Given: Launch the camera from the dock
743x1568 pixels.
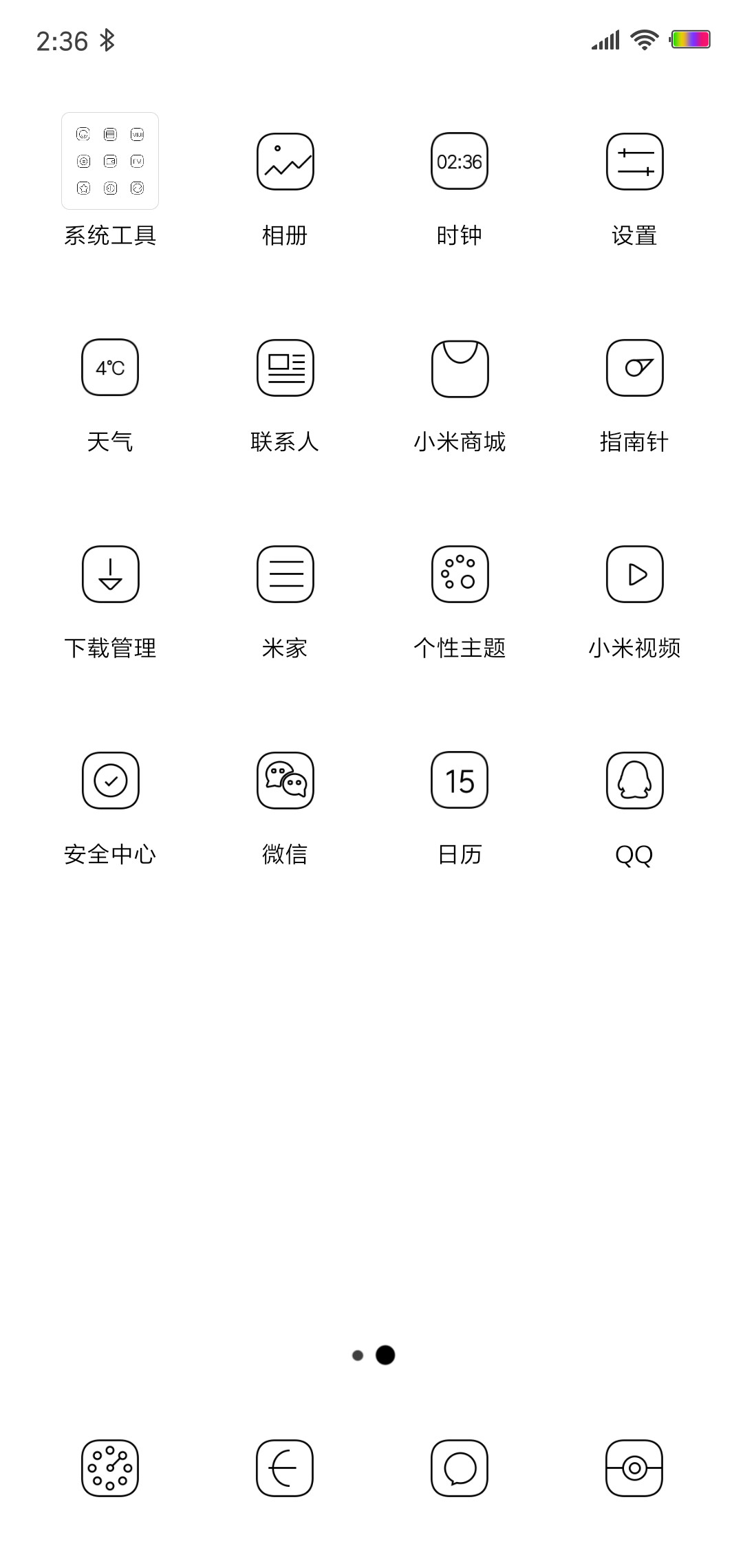Looking at the screenshot, I should (x=634, y=1468).
